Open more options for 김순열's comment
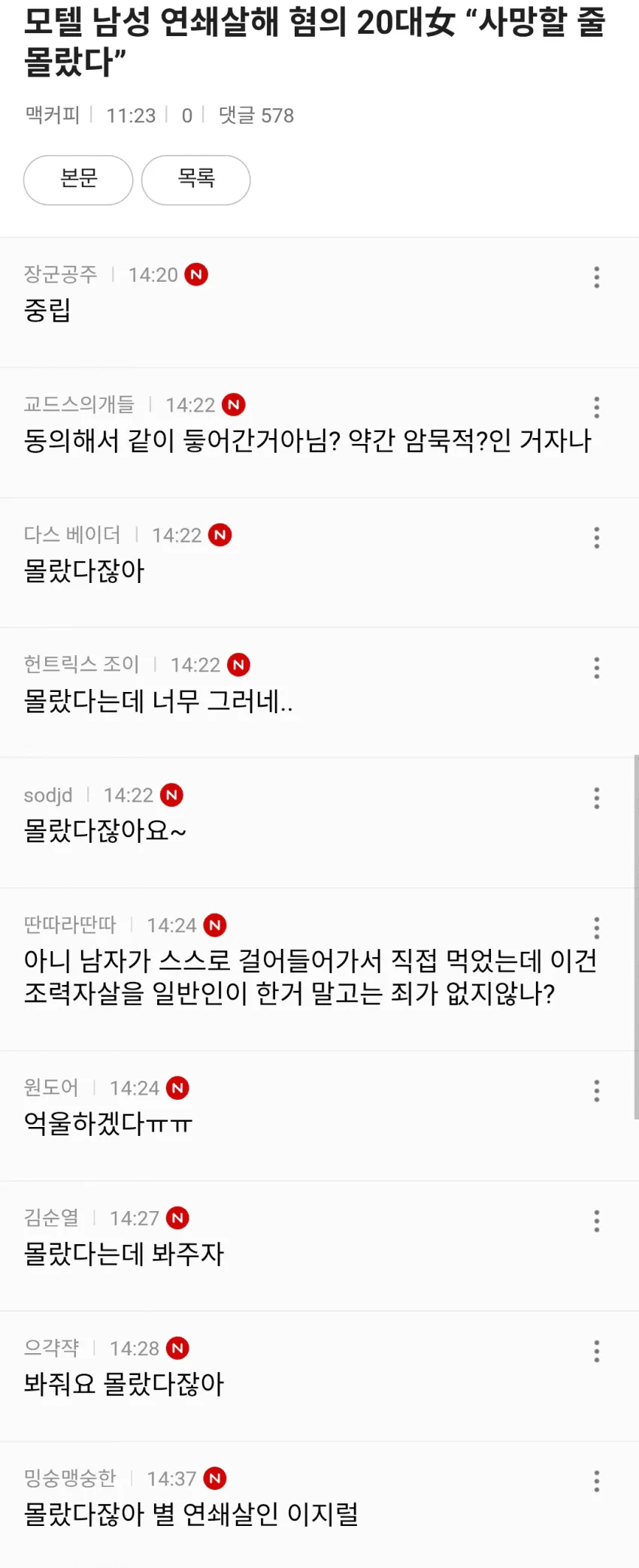Screen dimensions: 639x1568 pos(597,1221)
